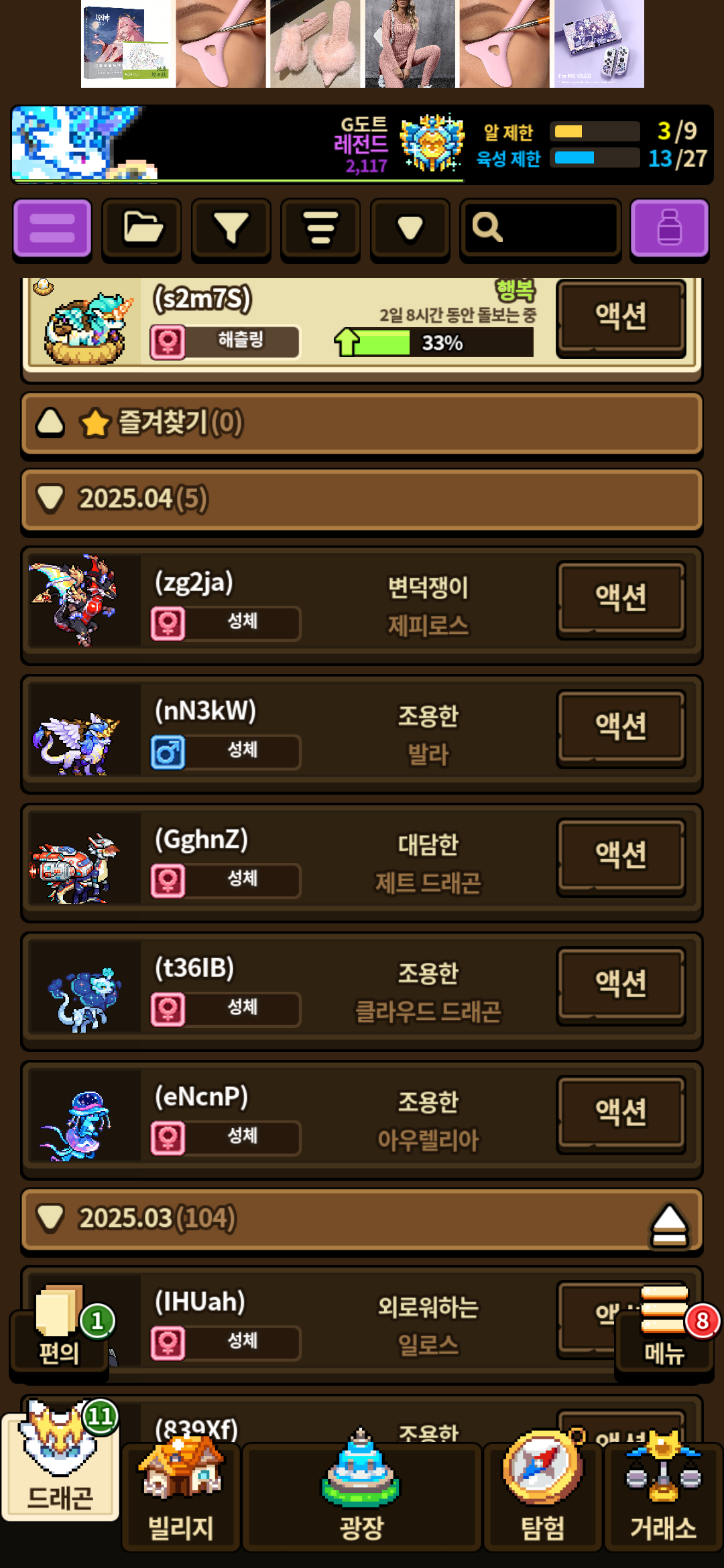Tap 액션 for dragon zg2ja
Screen dimensions: 724x1568
click(x=621, y=598)
